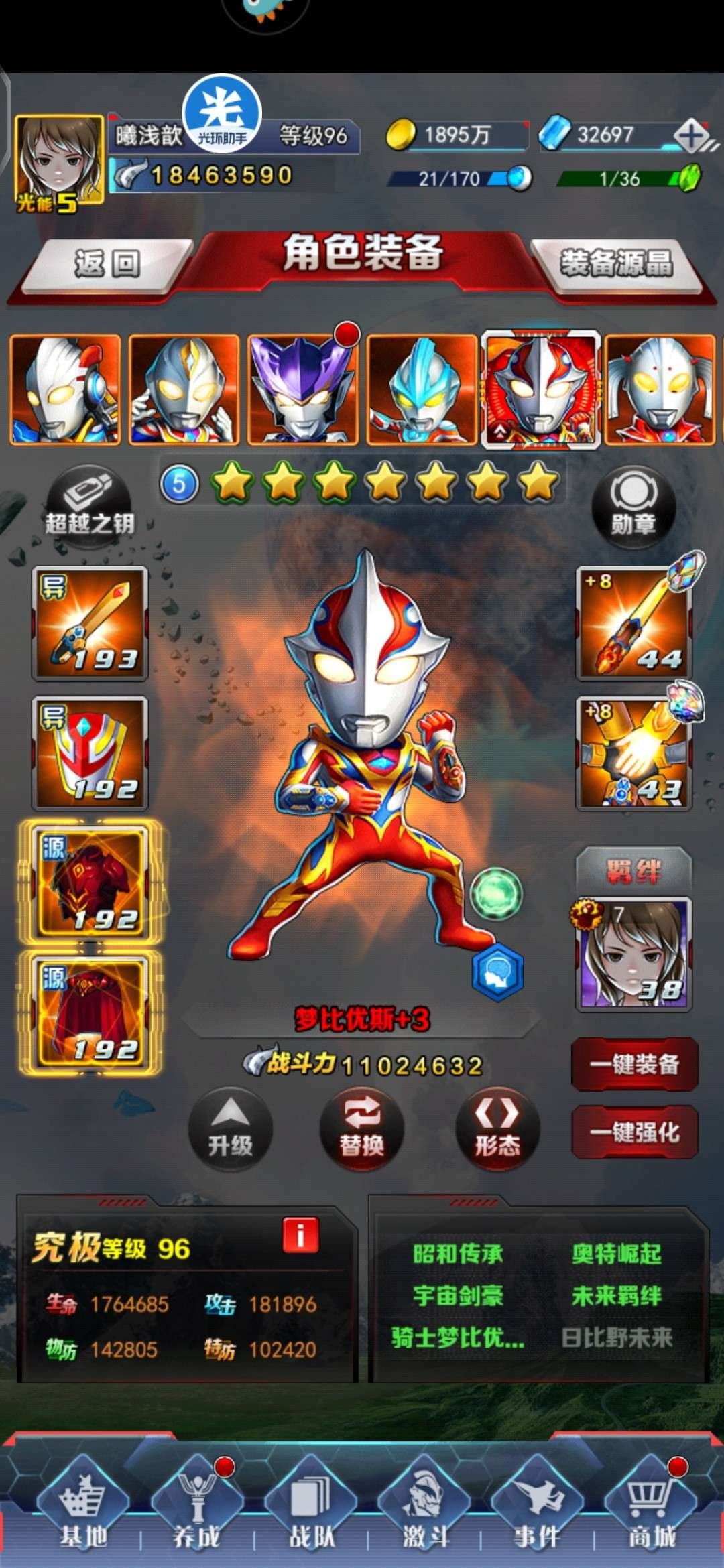Open the 勋章 medal button
Screen dimensions: 724x1568
coord(633,507)
